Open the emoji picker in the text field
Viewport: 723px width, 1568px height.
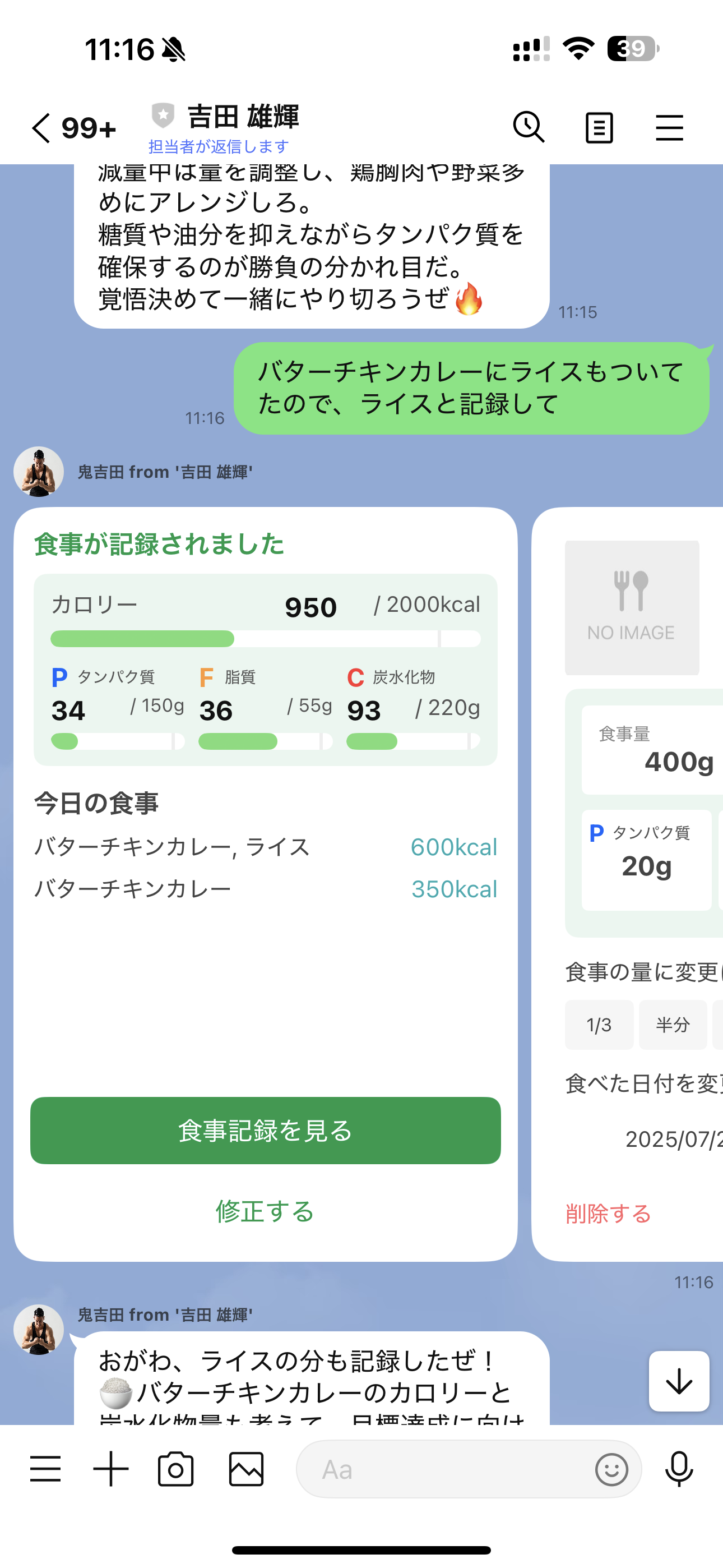(611, 1469)
